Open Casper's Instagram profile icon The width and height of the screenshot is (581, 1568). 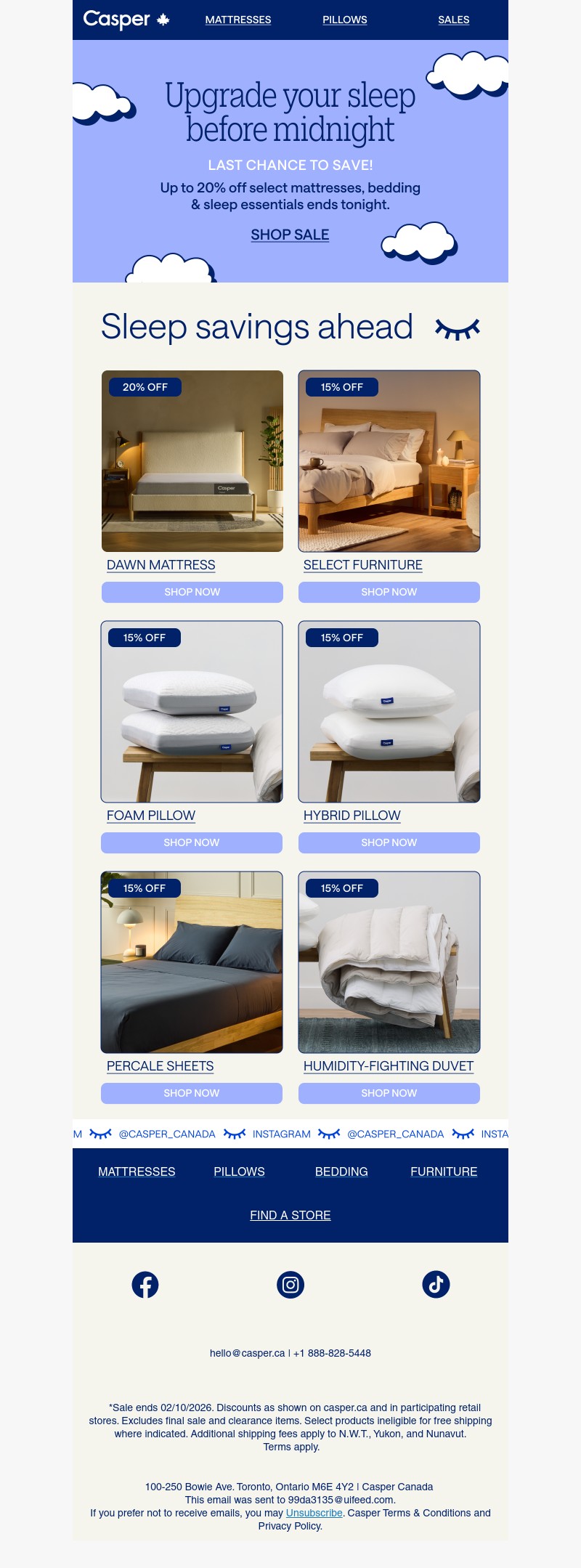coord(290,1284)
